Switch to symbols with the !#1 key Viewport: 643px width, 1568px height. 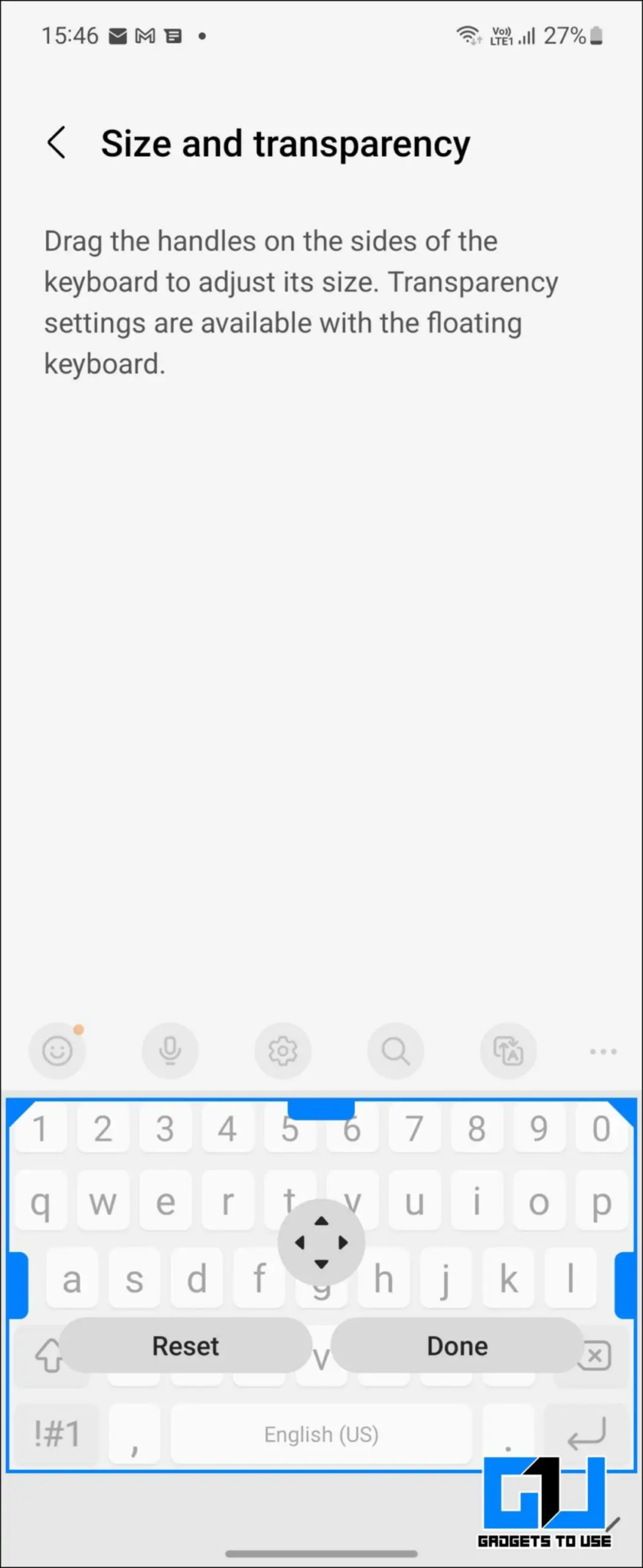tap(55, 1433)
